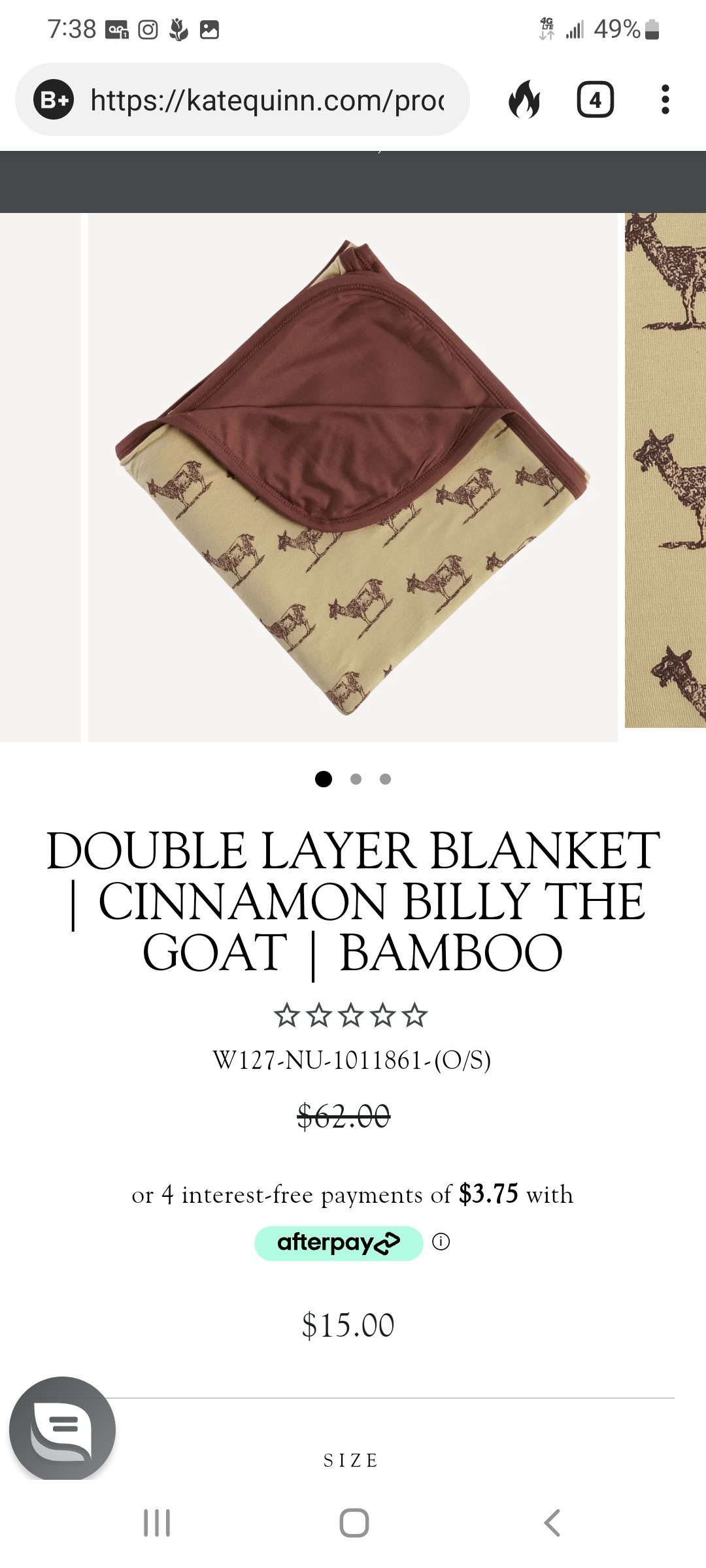Jump to the third image dot

point(386,779)
